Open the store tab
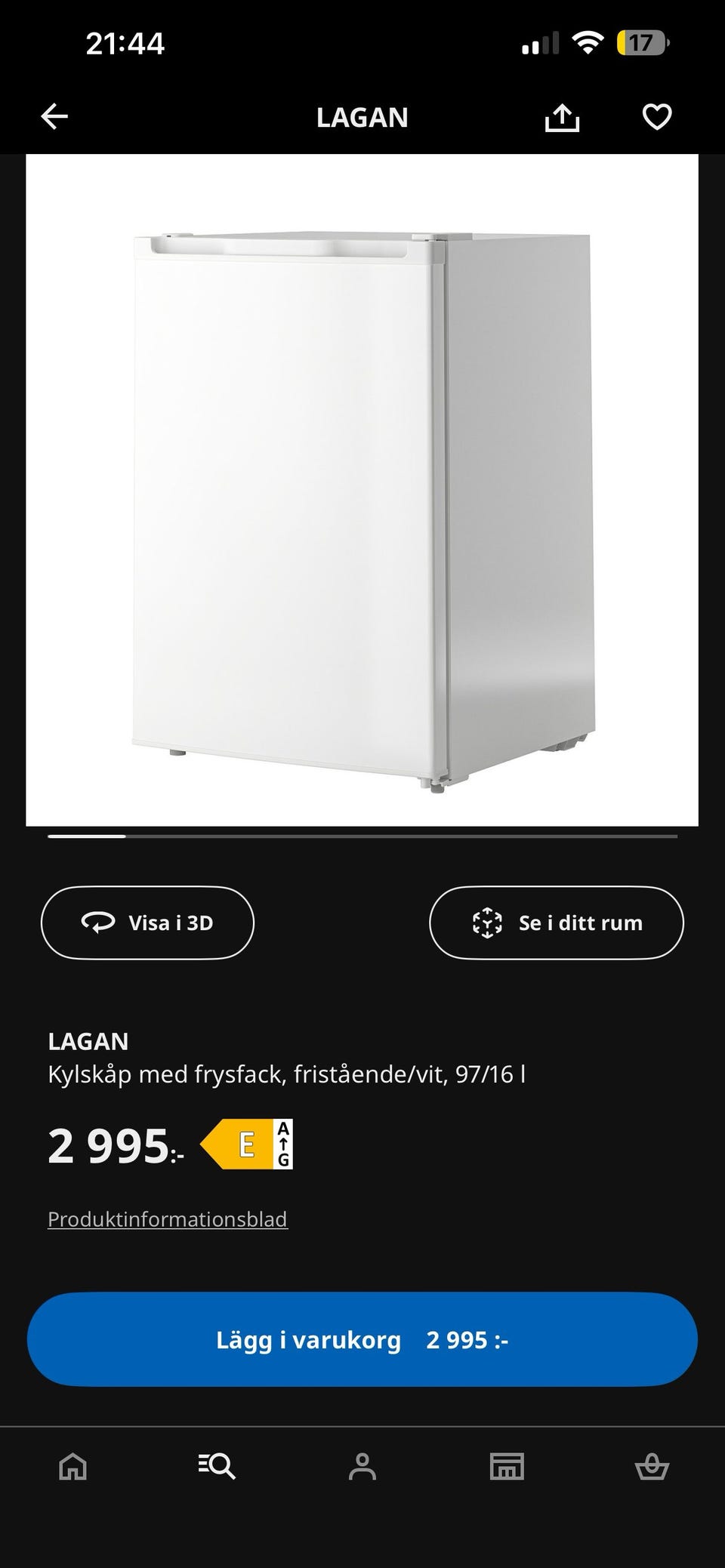This screenshot has width=725, height=1568. pos(507,1466)
